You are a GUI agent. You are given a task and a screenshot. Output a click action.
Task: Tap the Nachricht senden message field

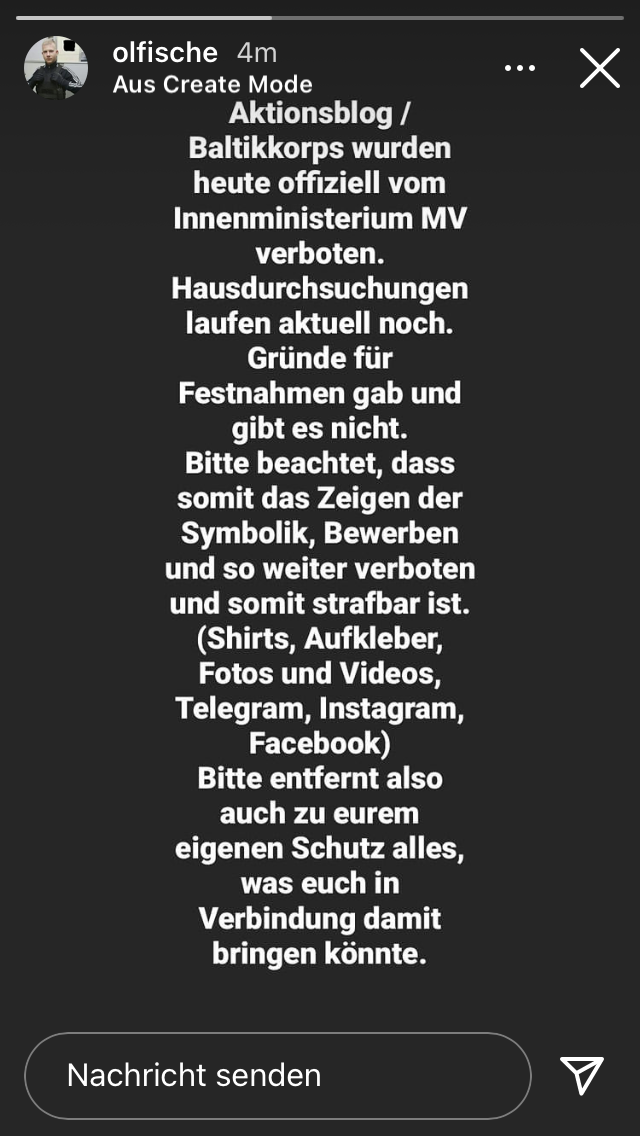pos(278,1075)
